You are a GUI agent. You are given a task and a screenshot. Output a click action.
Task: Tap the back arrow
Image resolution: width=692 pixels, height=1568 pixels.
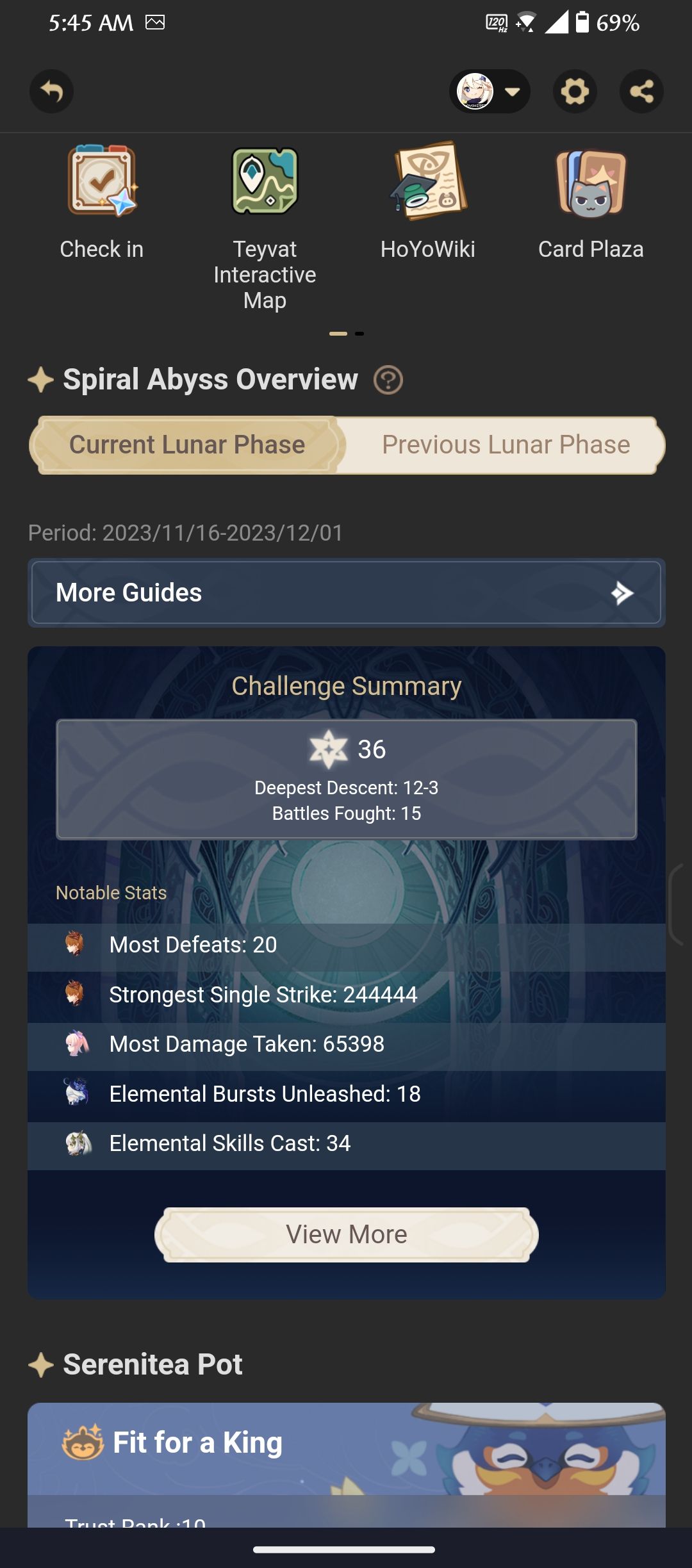(51, 92)
